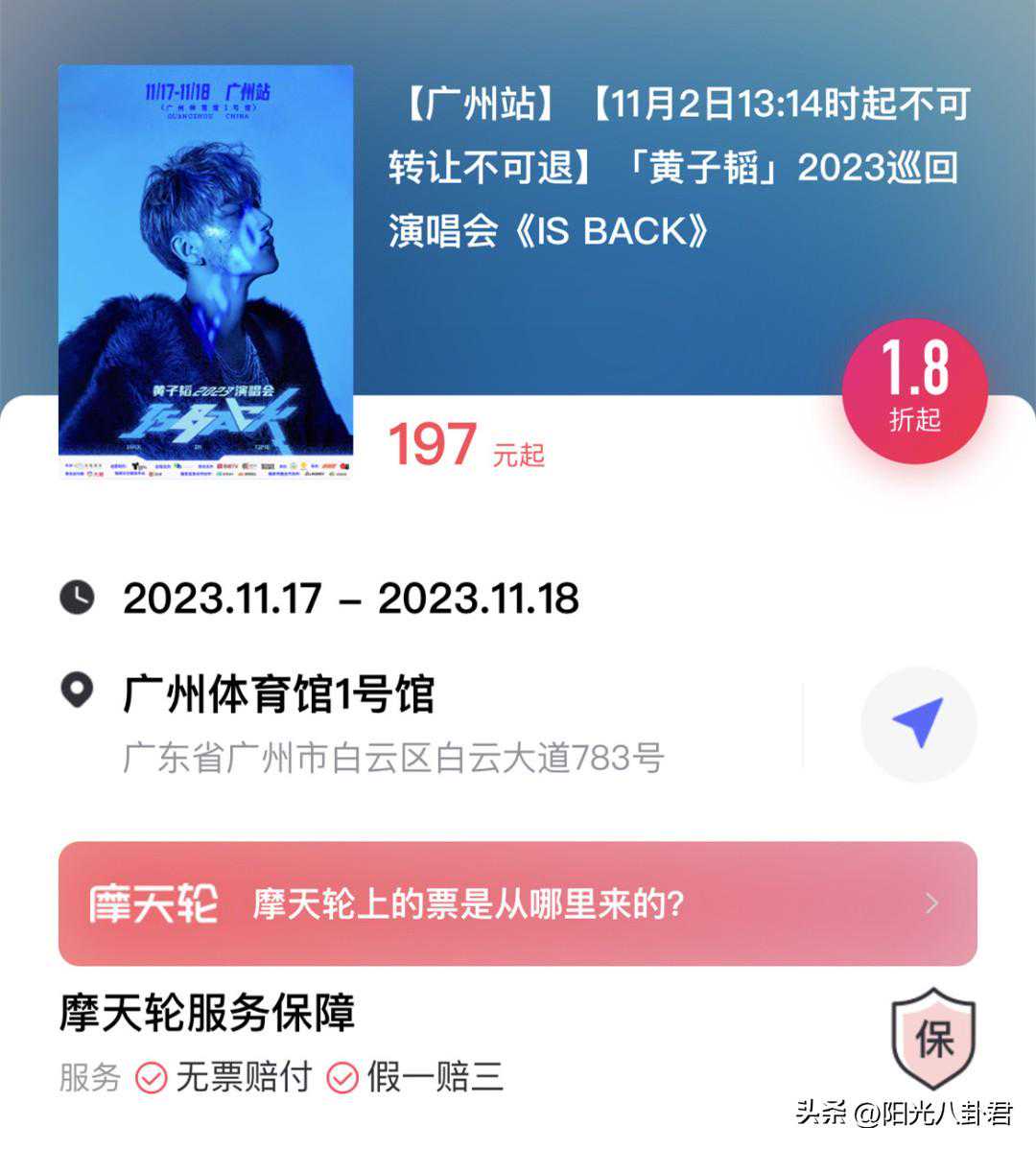Image resolution: width=1036 pixels, height=1149 pixels.
Task: Open navigation to 广州体育馆1号馆
Action: 918,724
